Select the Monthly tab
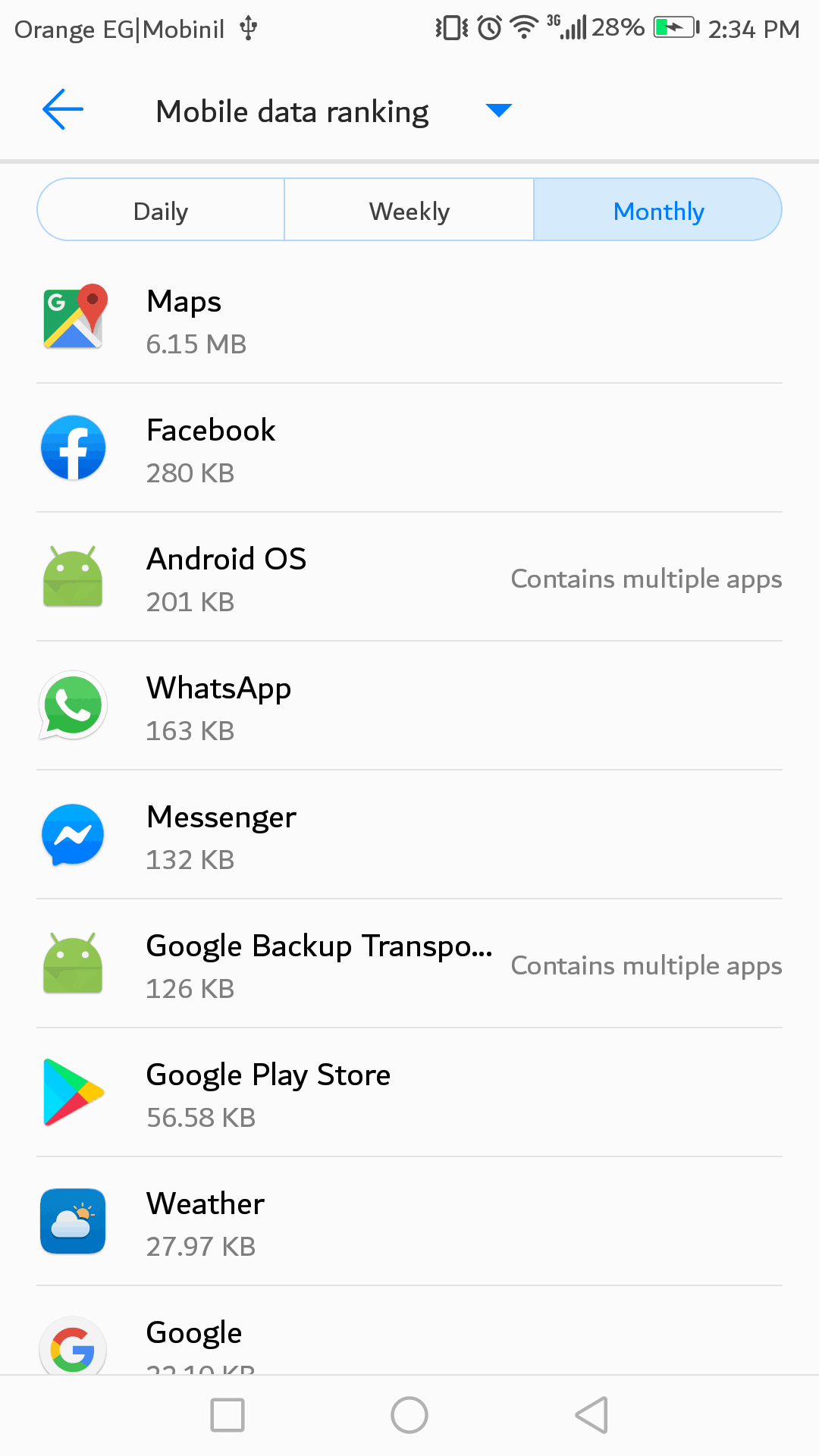819x1456 pixels. 658,211
